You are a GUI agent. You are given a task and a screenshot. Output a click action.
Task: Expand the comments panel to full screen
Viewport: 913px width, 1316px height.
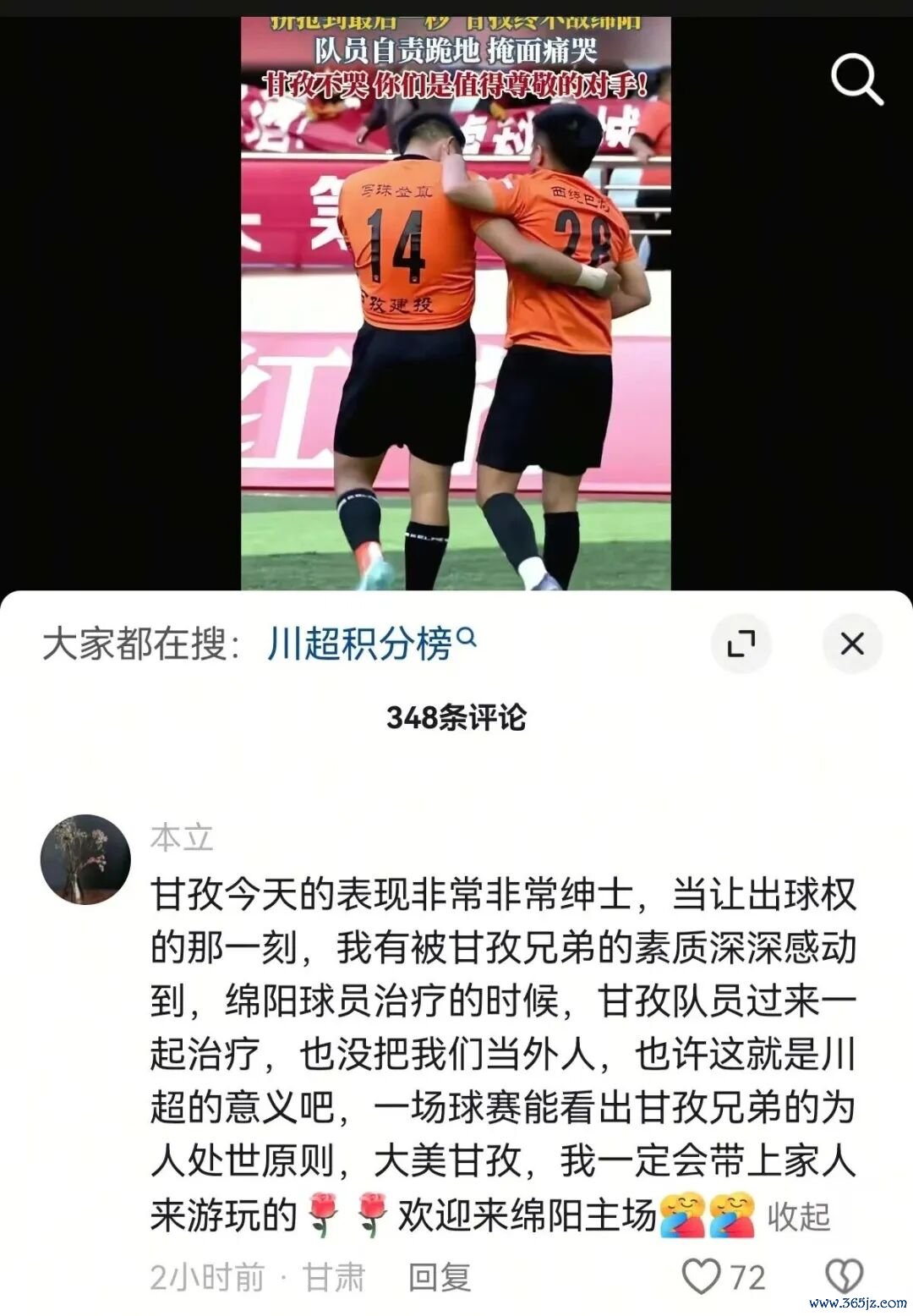click(x=741, y=644)
